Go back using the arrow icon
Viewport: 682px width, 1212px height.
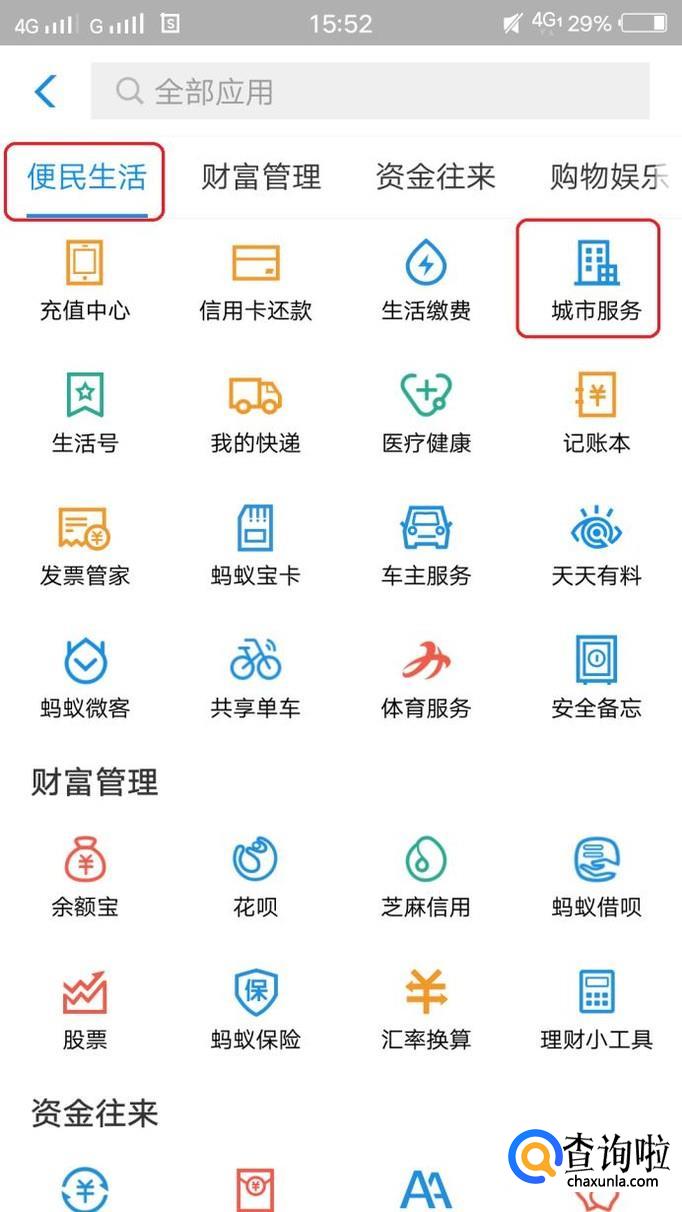(46, 92)
